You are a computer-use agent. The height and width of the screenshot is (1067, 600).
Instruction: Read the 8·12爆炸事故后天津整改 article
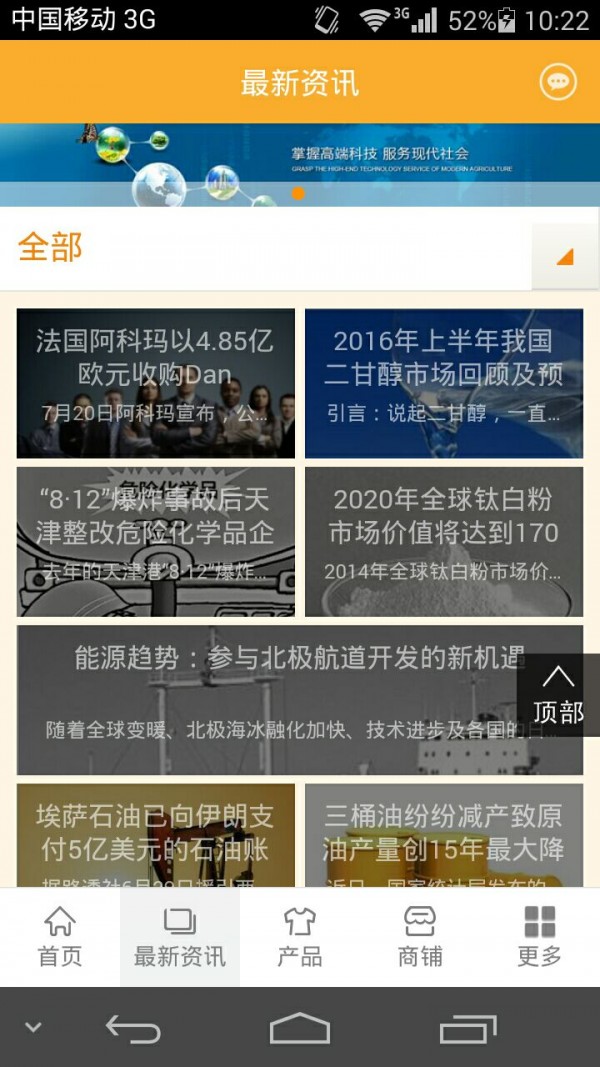156,541
